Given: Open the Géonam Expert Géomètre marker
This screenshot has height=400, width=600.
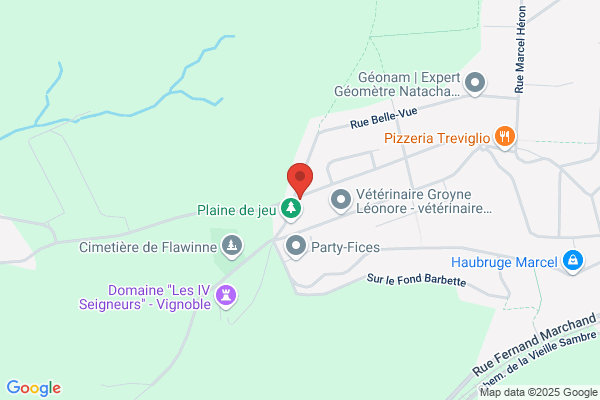Looking at the screenshot, I should (x=475, y=83).
